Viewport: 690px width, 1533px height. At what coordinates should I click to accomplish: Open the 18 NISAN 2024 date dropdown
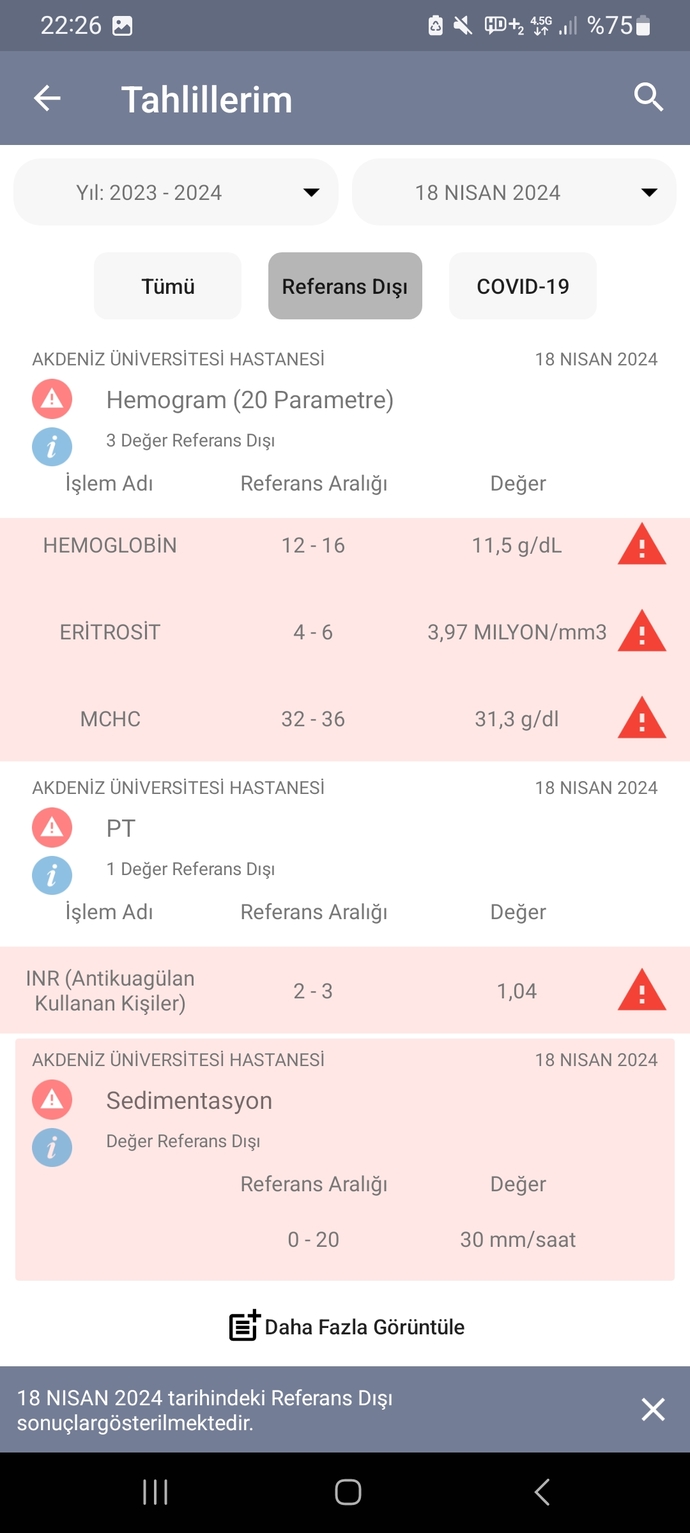pos(514,192)
